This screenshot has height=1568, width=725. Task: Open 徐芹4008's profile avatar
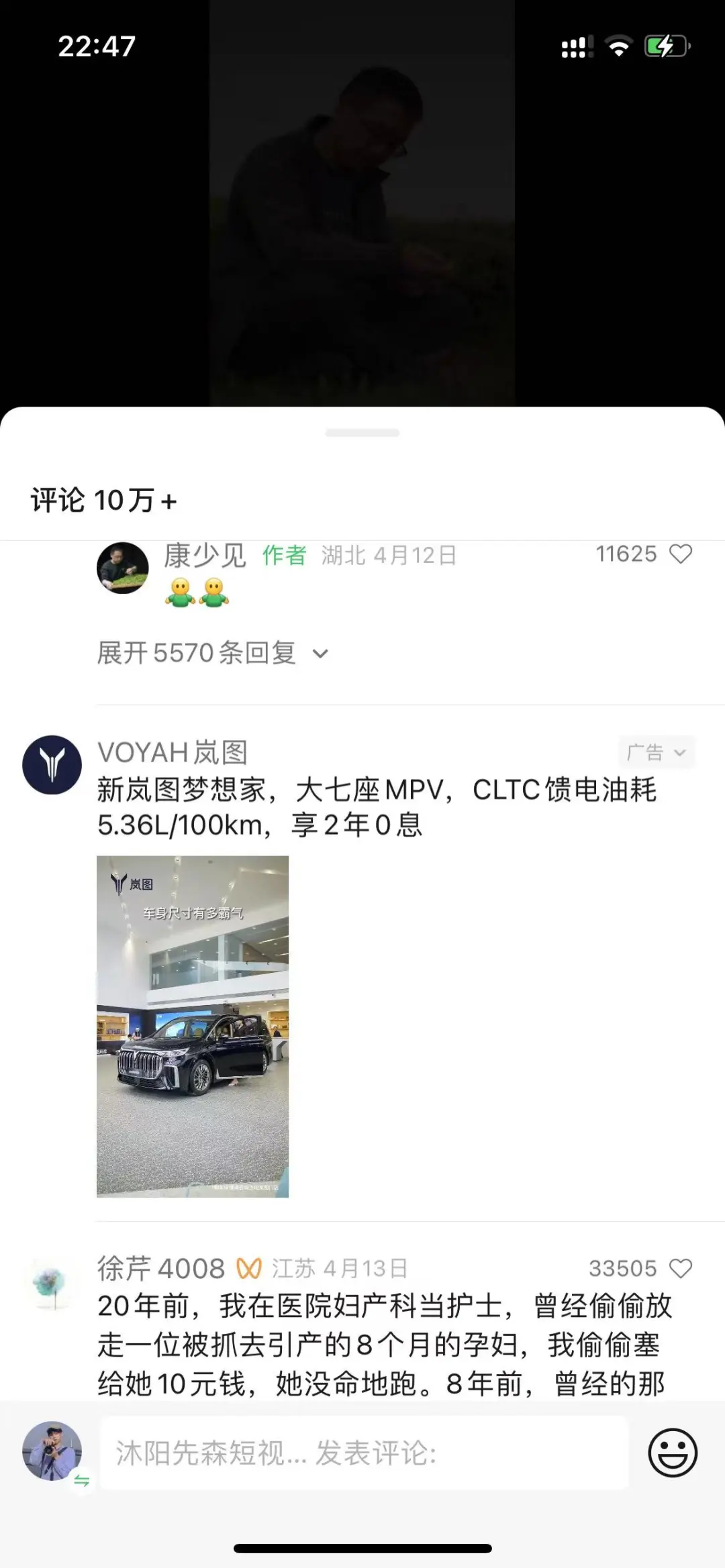click(52, 1284)
